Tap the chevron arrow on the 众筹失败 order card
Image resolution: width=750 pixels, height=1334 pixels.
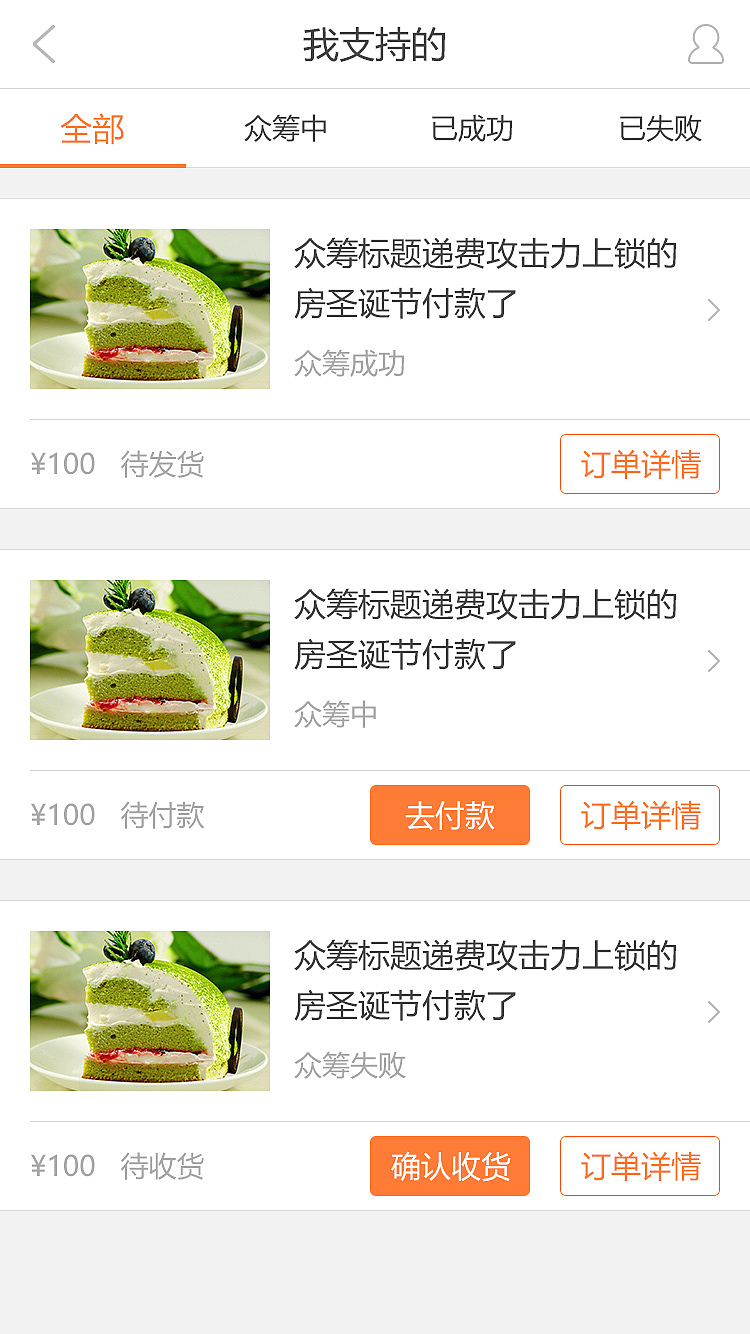coord(712,1012)
